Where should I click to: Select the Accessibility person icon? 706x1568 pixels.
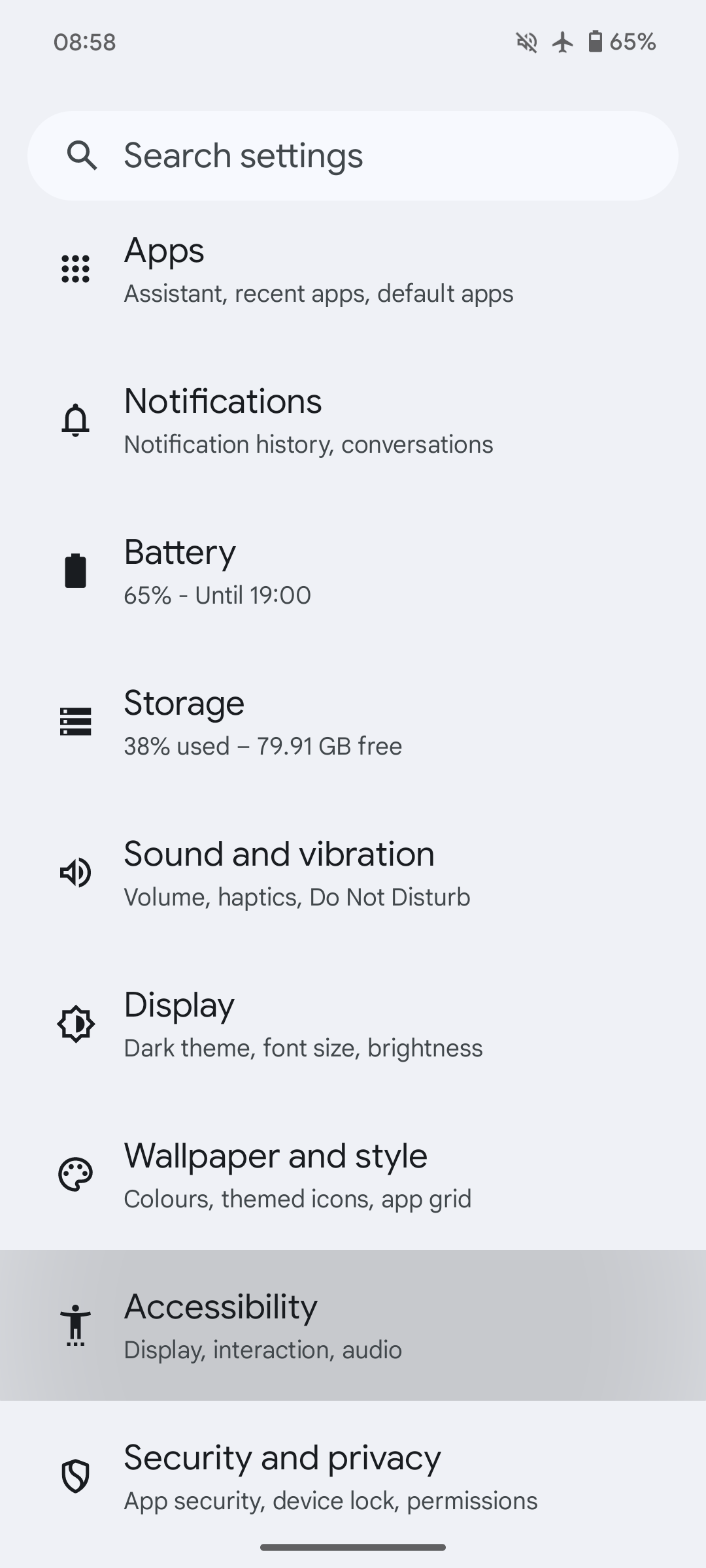pos(76,1324)
